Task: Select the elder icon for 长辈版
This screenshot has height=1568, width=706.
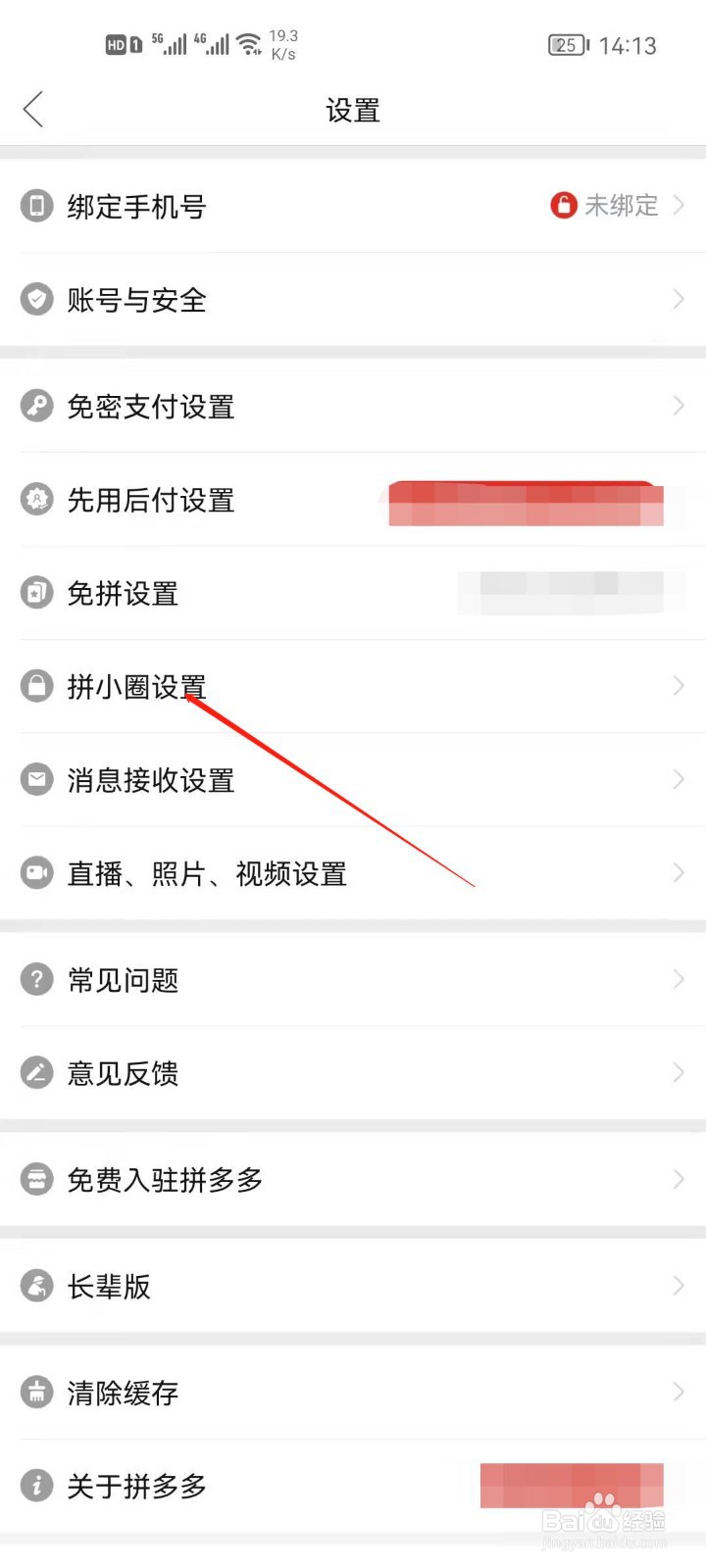Action: 36,1286
